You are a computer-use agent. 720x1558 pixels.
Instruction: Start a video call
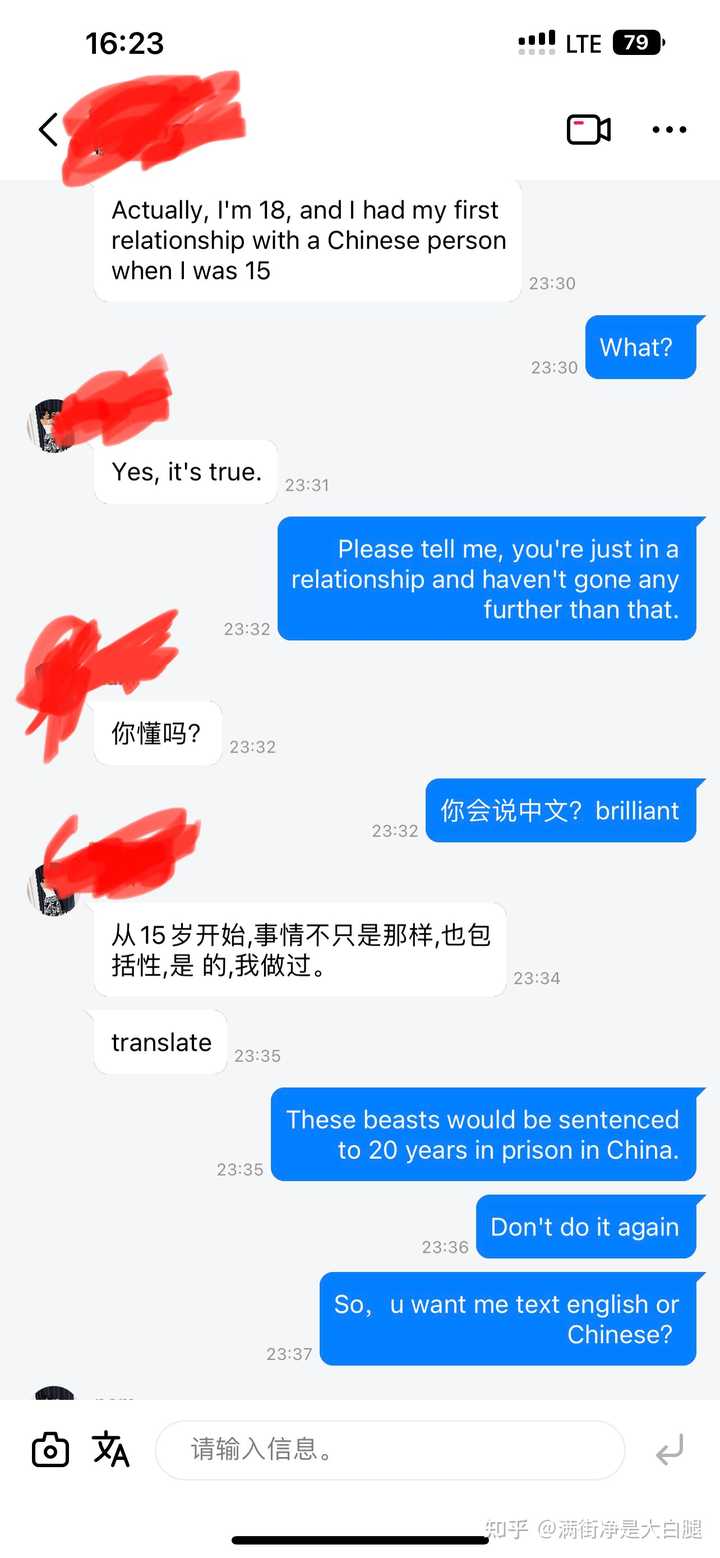click(588, 129)
